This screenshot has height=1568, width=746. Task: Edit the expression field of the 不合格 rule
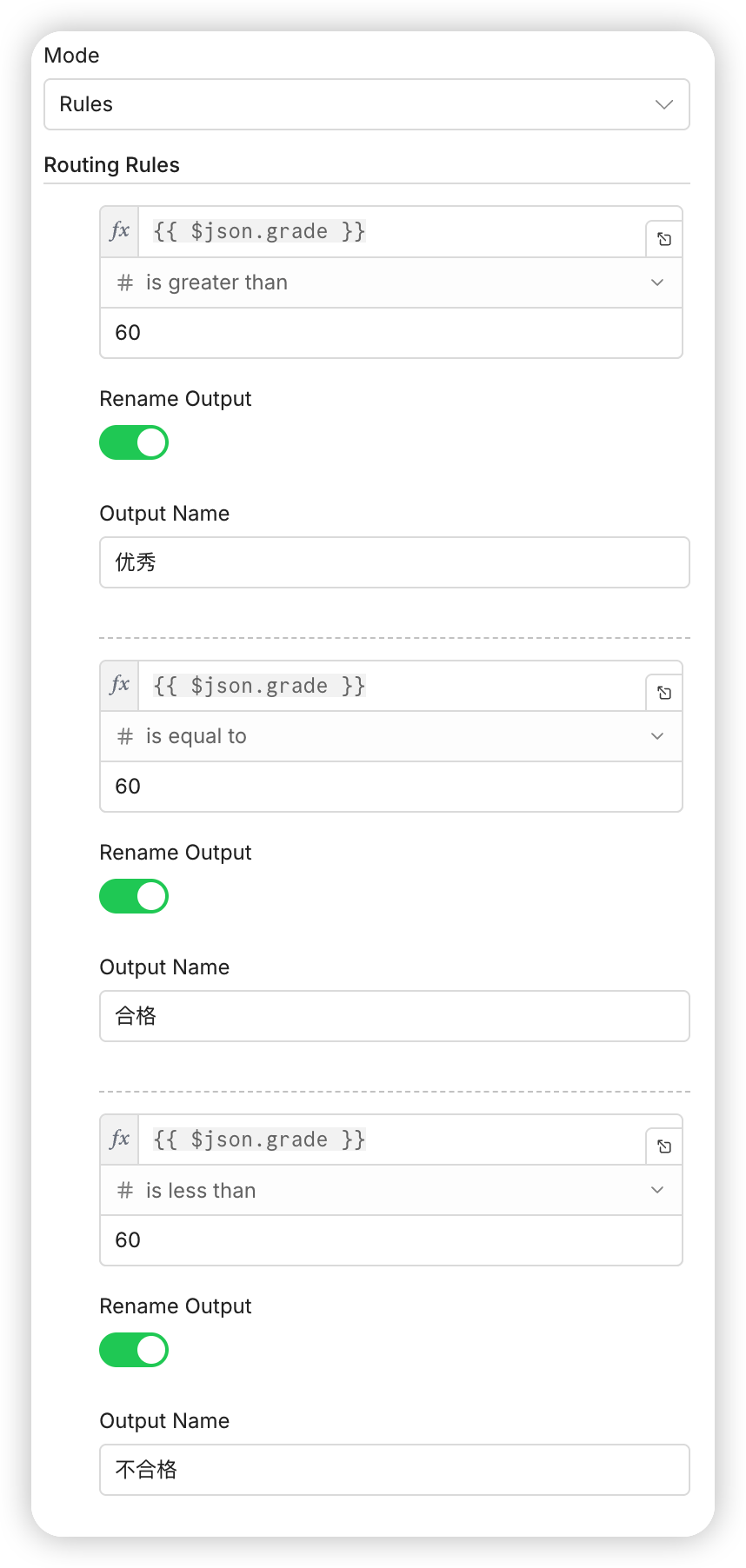tap(391, 1139)
